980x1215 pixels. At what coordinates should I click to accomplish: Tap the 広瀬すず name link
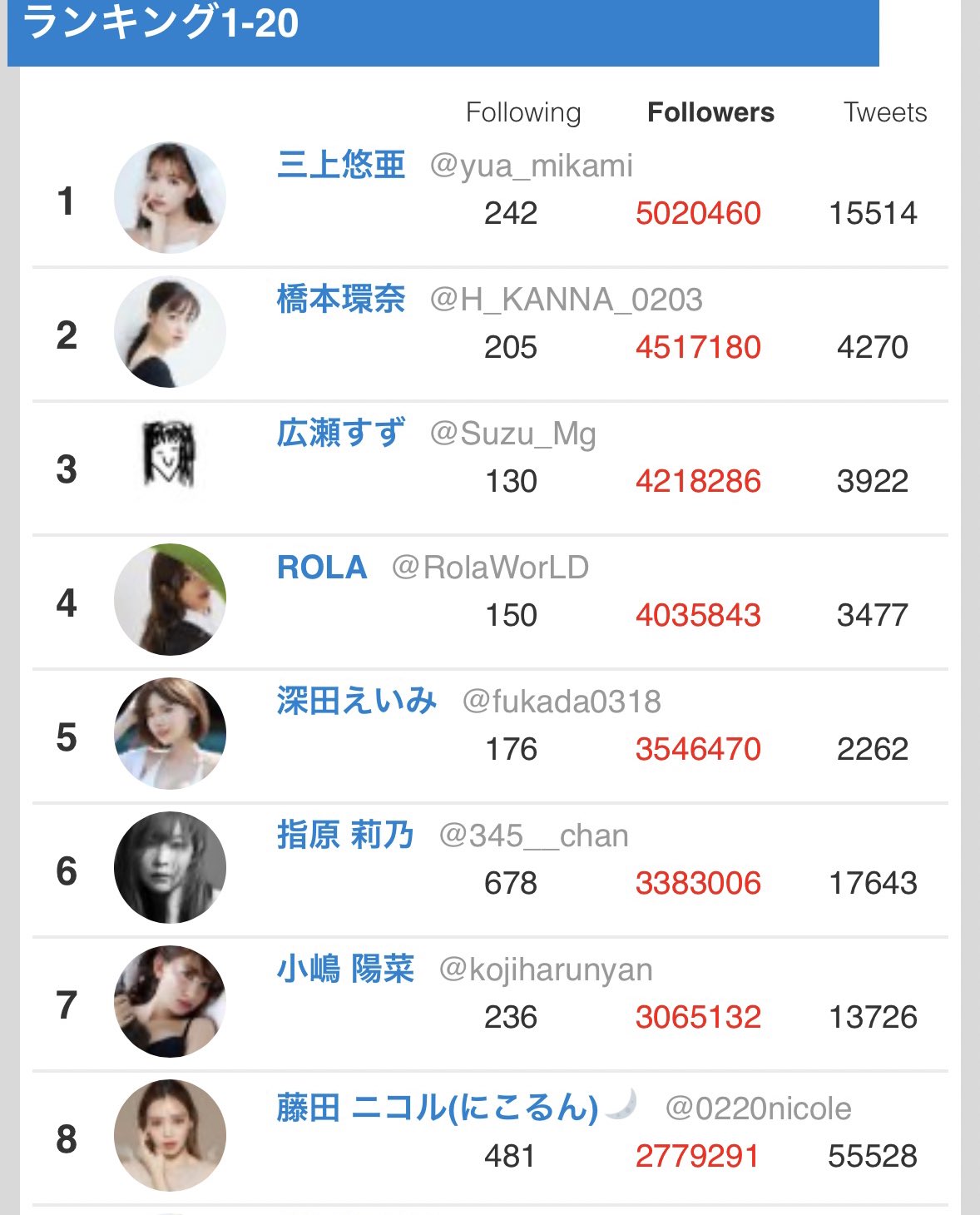point(341,433)
